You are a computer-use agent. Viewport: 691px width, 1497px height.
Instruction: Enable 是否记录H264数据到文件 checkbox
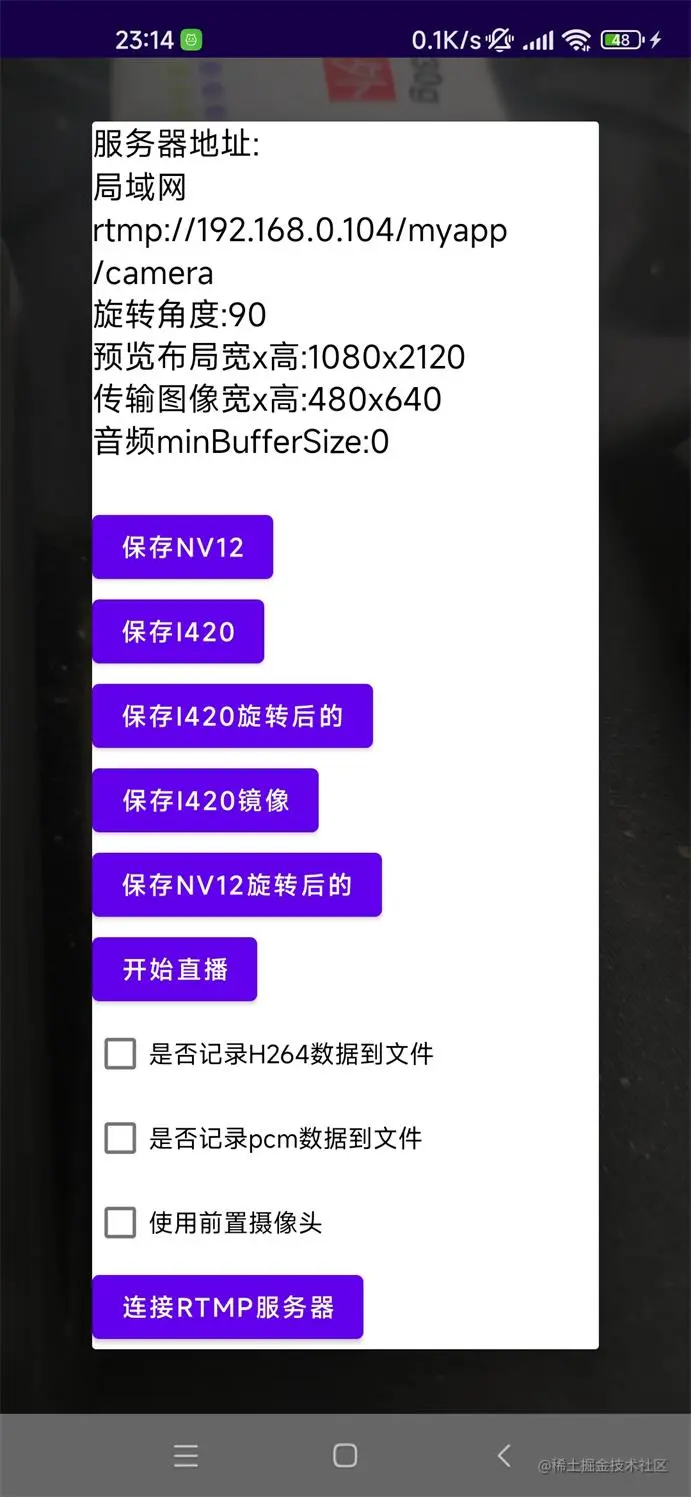pyautogui.click(x=121, y=1054)
